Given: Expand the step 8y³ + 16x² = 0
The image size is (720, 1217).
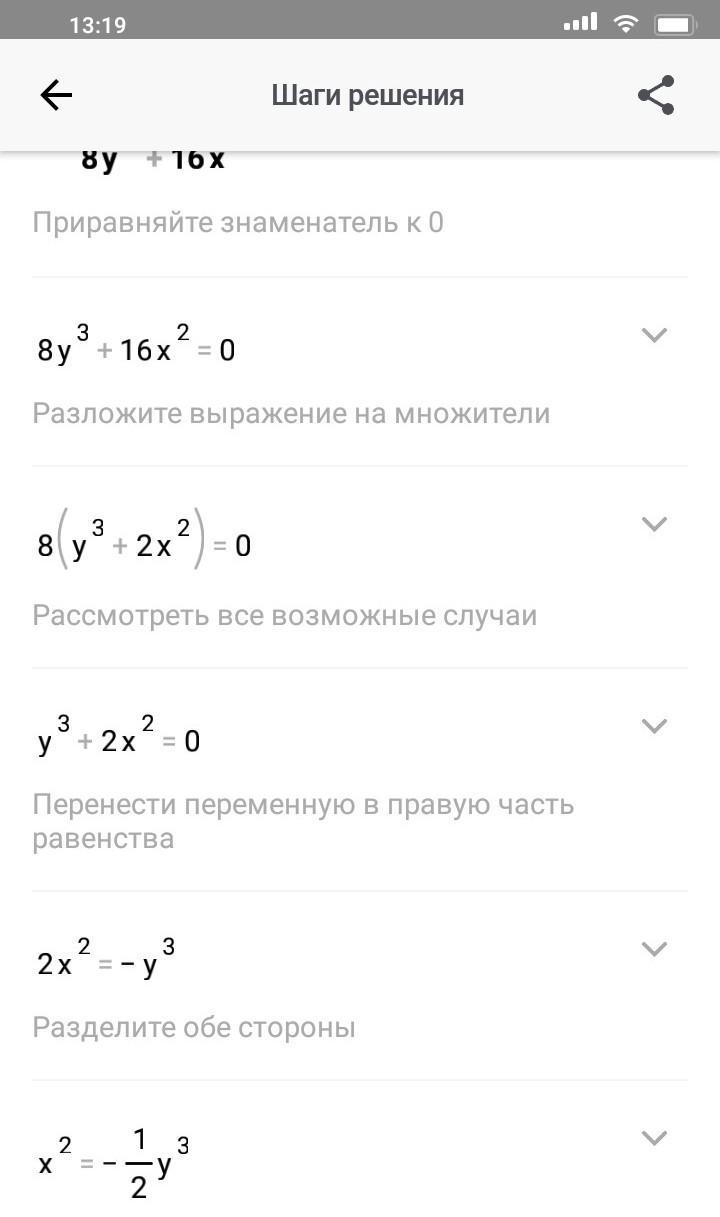Looking at the screenshot, I should [654, 335].
